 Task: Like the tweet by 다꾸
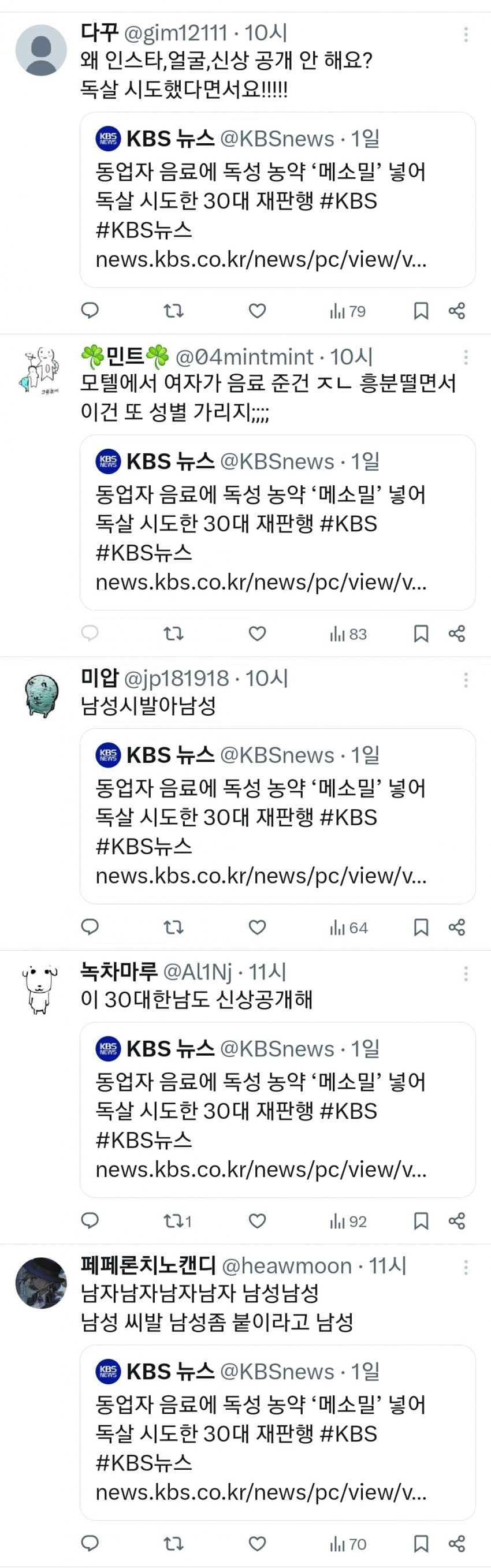(x=257, y=311)
